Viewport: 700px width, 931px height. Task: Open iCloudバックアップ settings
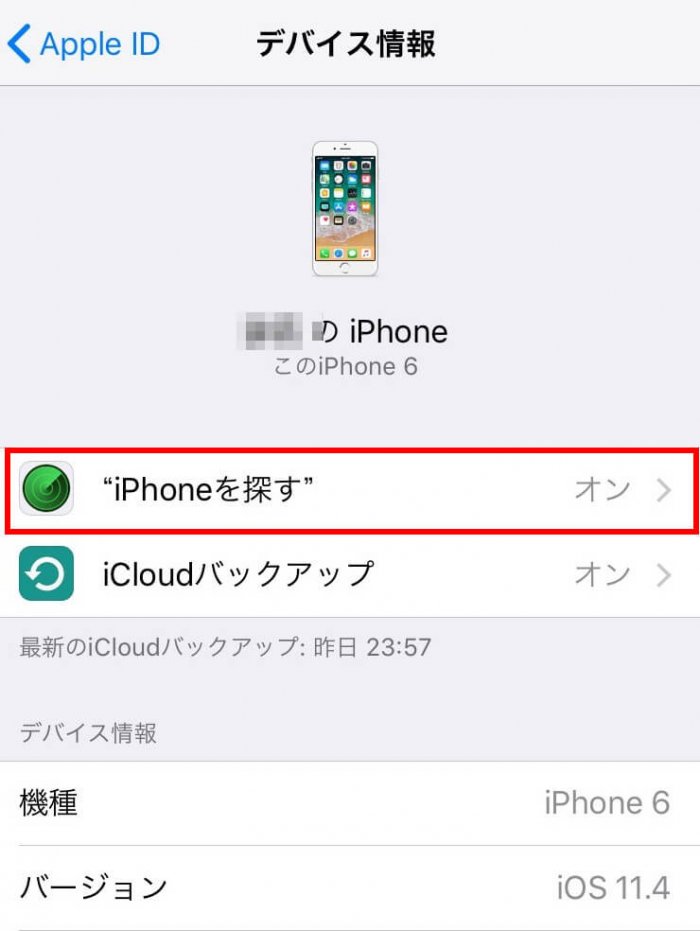point(350,574)
